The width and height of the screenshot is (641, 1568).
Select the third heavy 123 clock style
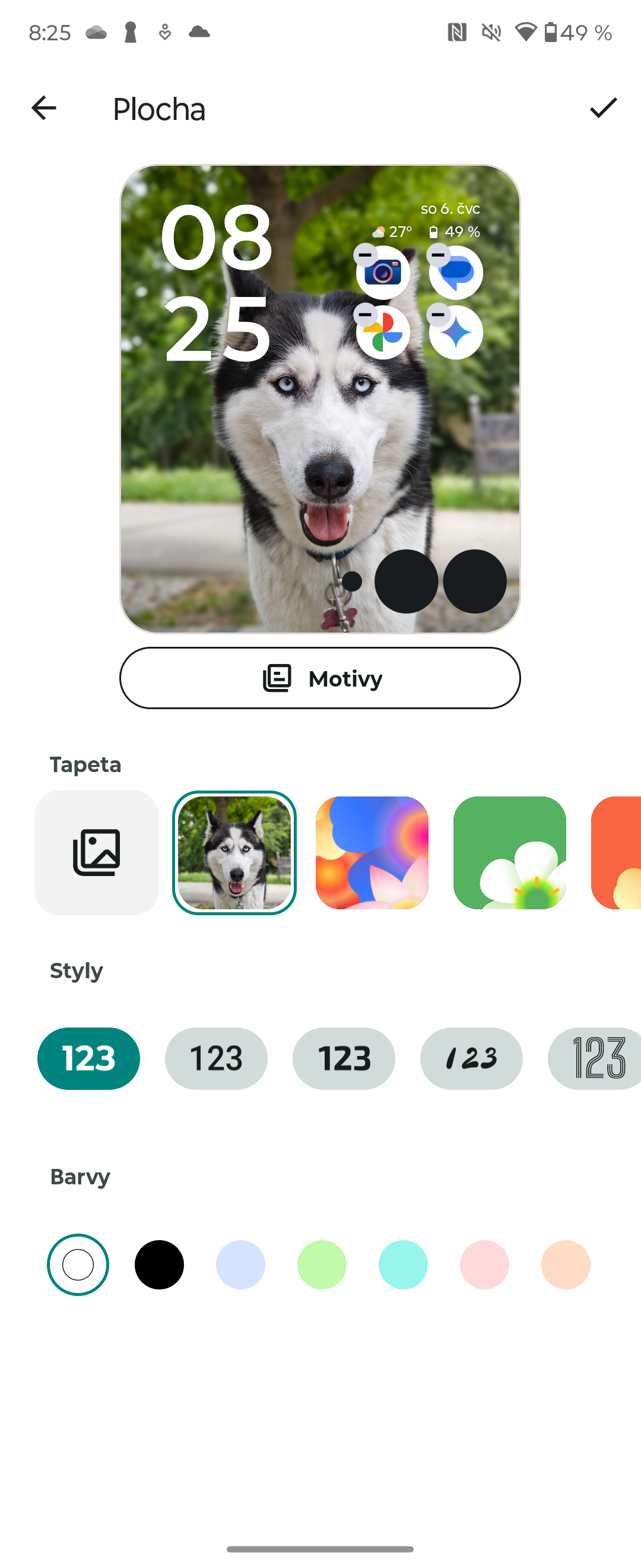[344, 1058]
